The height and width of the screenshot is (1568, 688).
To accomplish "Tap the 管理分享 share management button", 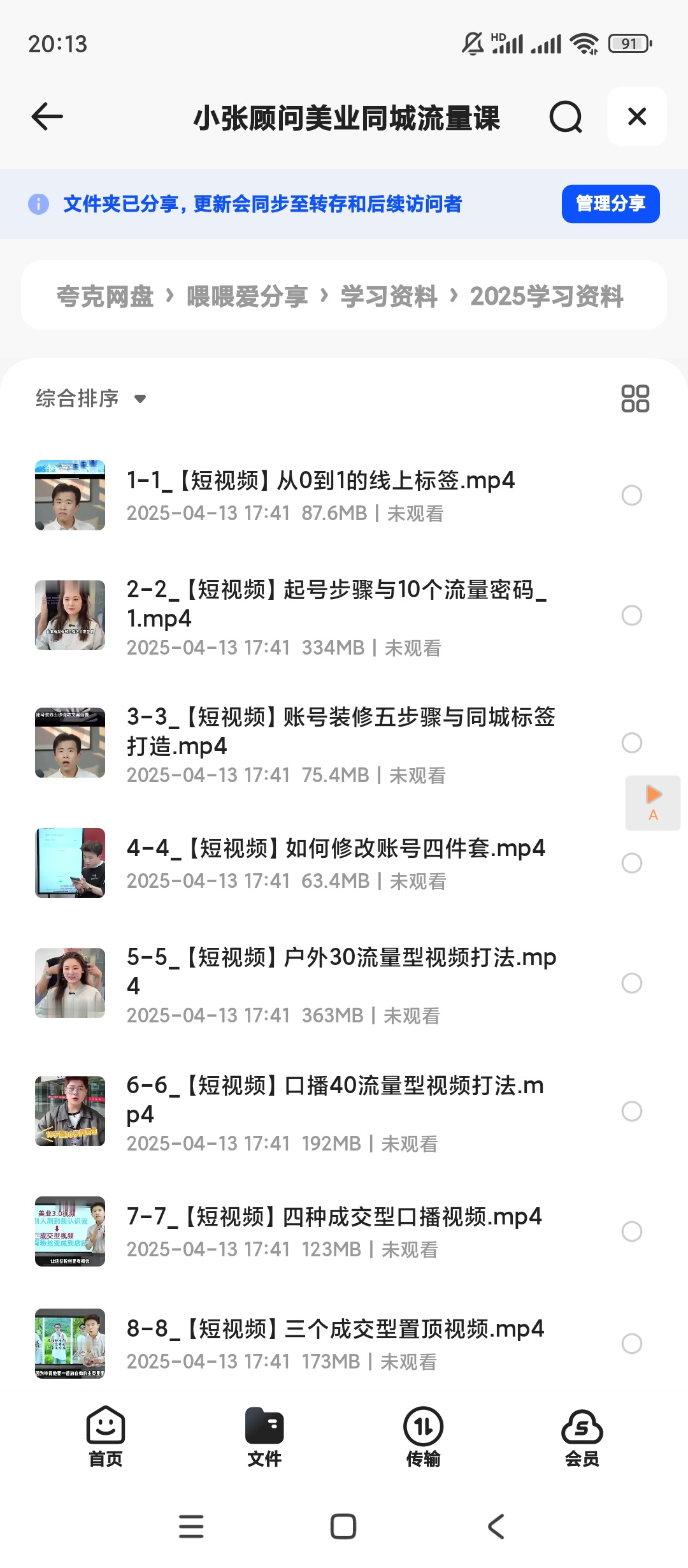I will 610,204.
